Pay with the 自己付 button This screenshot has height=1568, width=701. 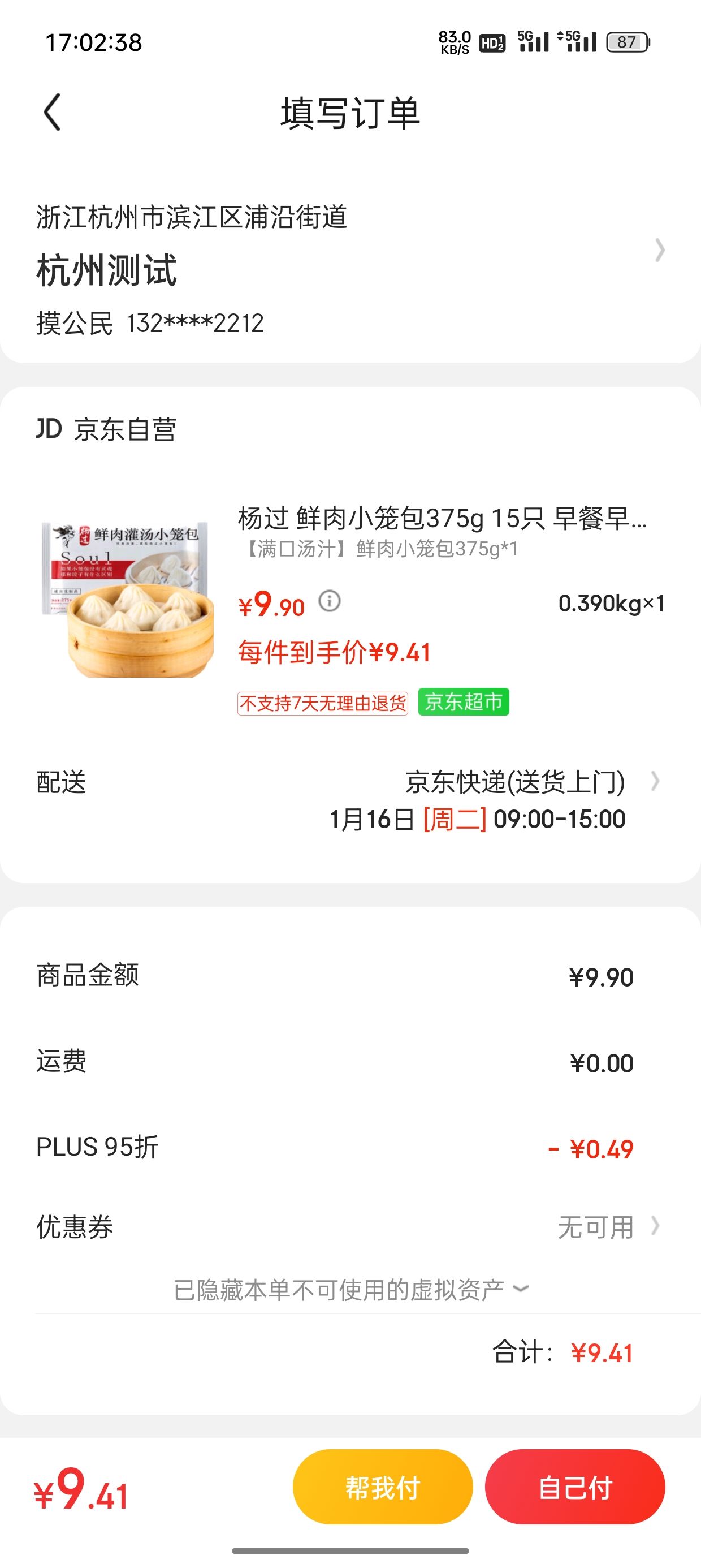pos(575,1488)
